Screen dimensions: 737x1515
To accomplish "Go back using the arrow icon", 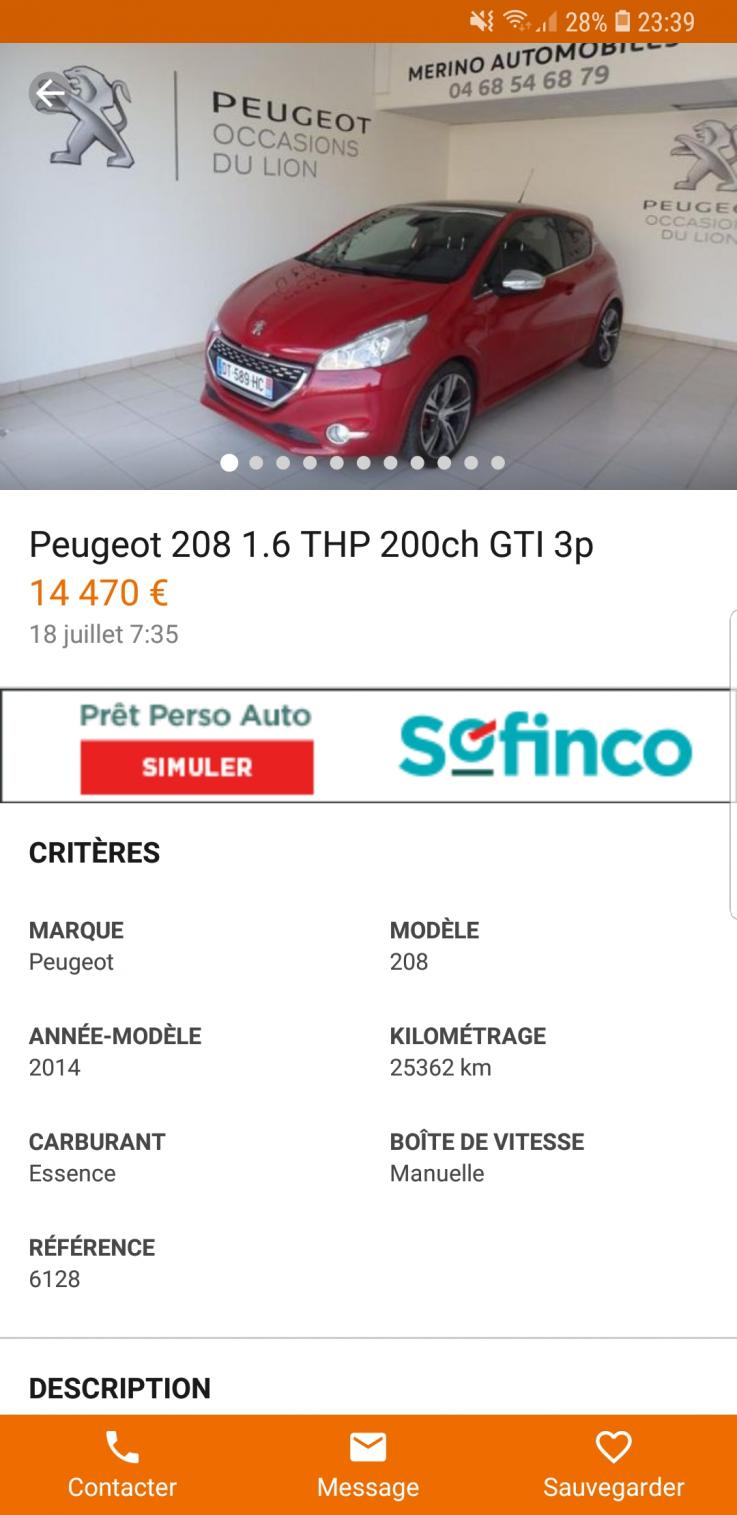I will [50, 94].
